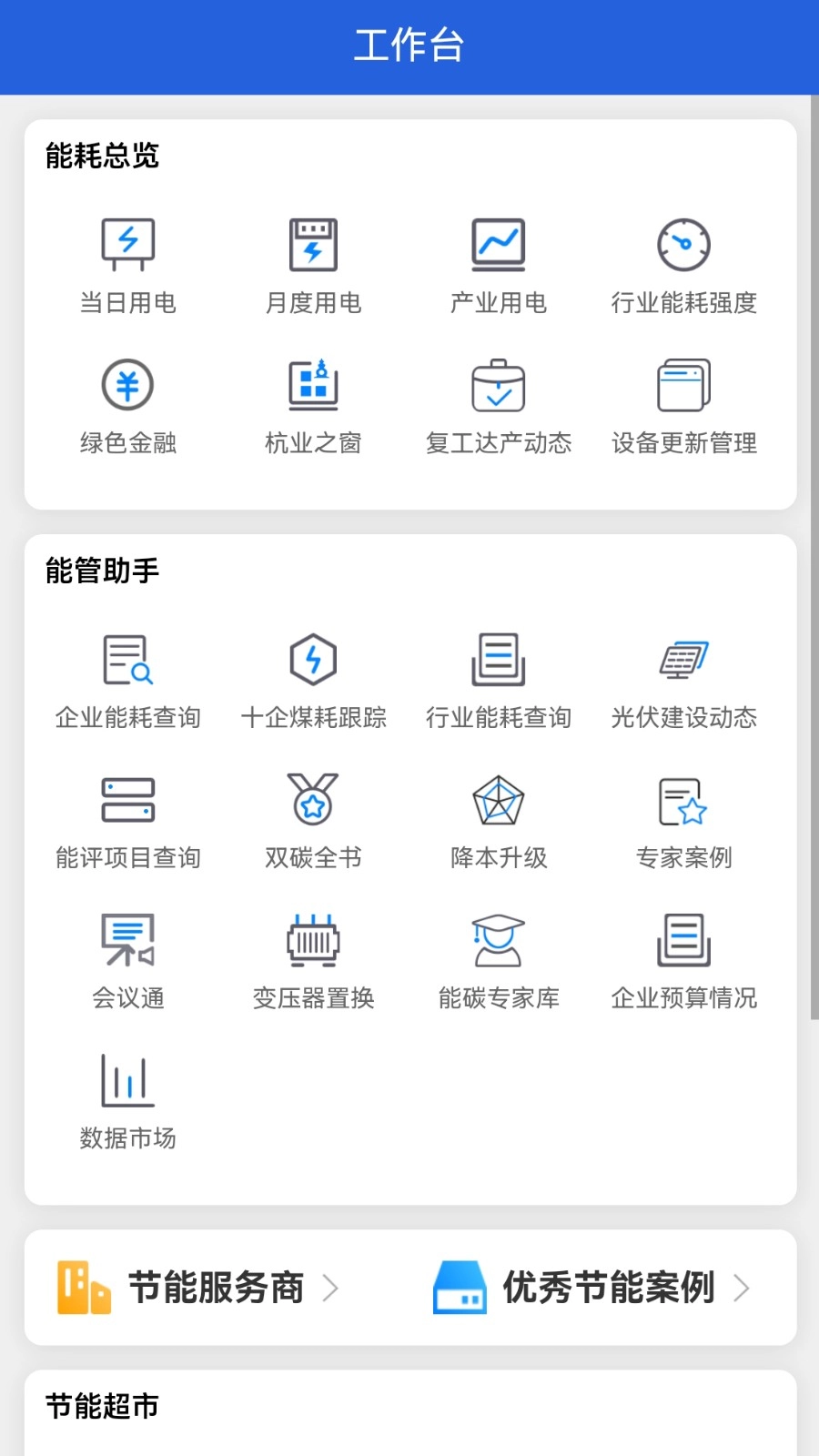The height and width of the screenshot is (1456, 819).
Task: Open 十企煤耗跟踪
Action: tap(313, 679)
